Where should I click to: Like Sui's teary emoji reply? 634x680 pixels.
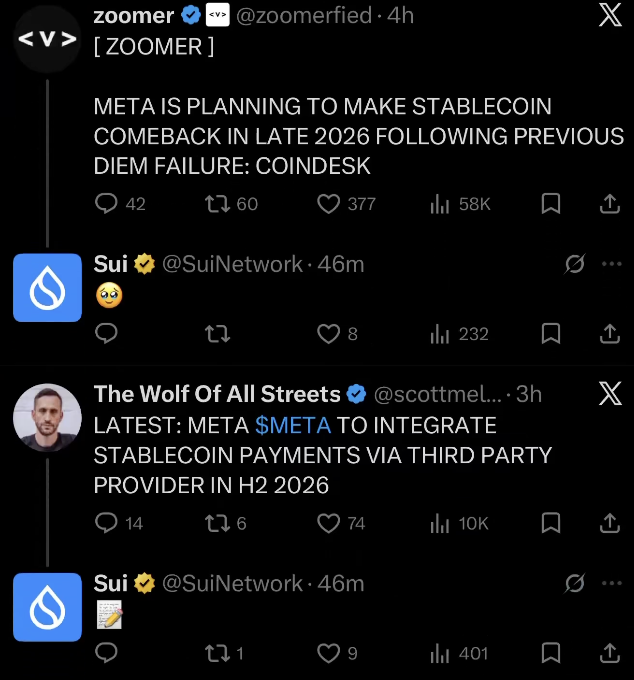click(x=329, y=334)
